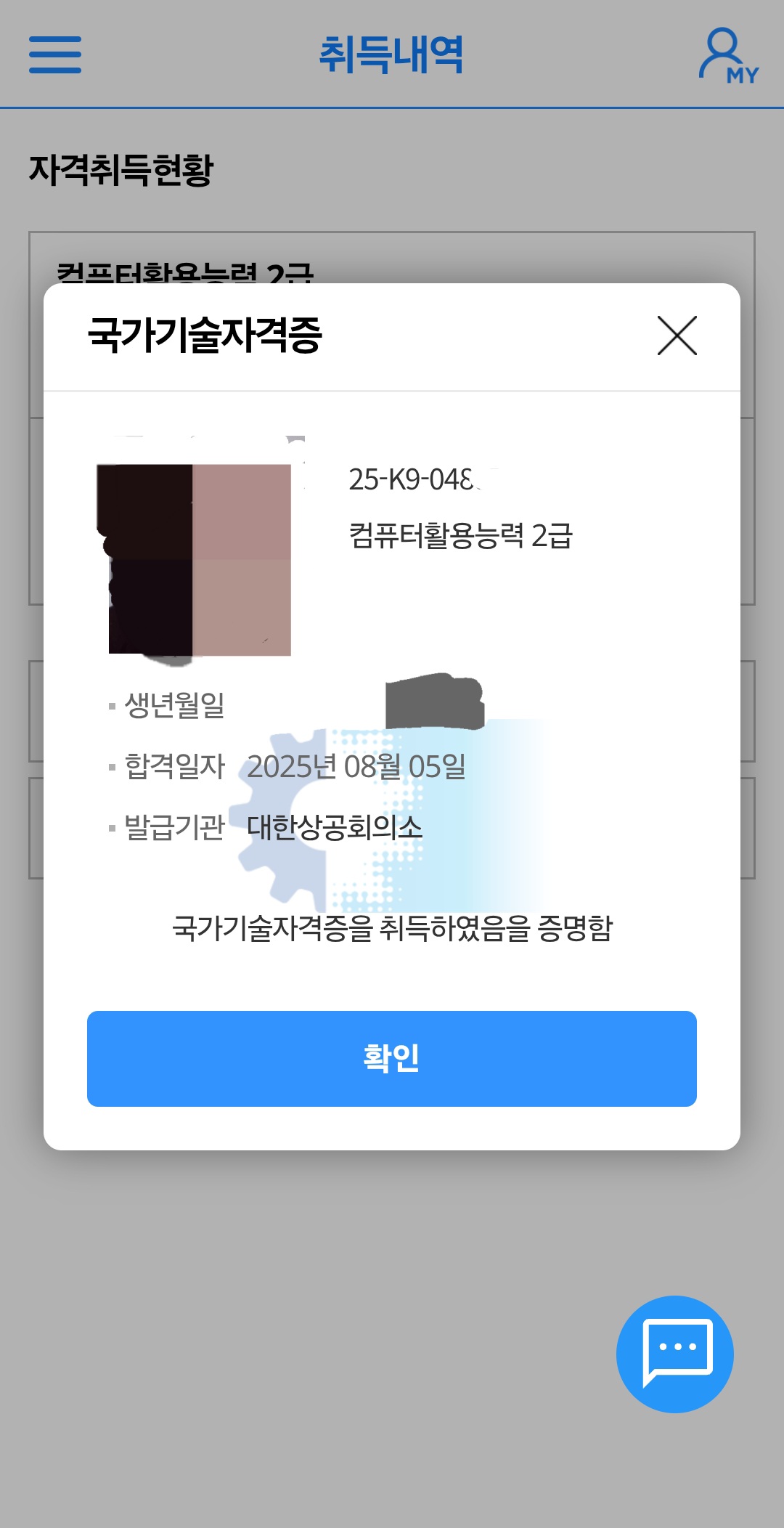
Task: Open the hamburger menu
Action: coord(55,55)
